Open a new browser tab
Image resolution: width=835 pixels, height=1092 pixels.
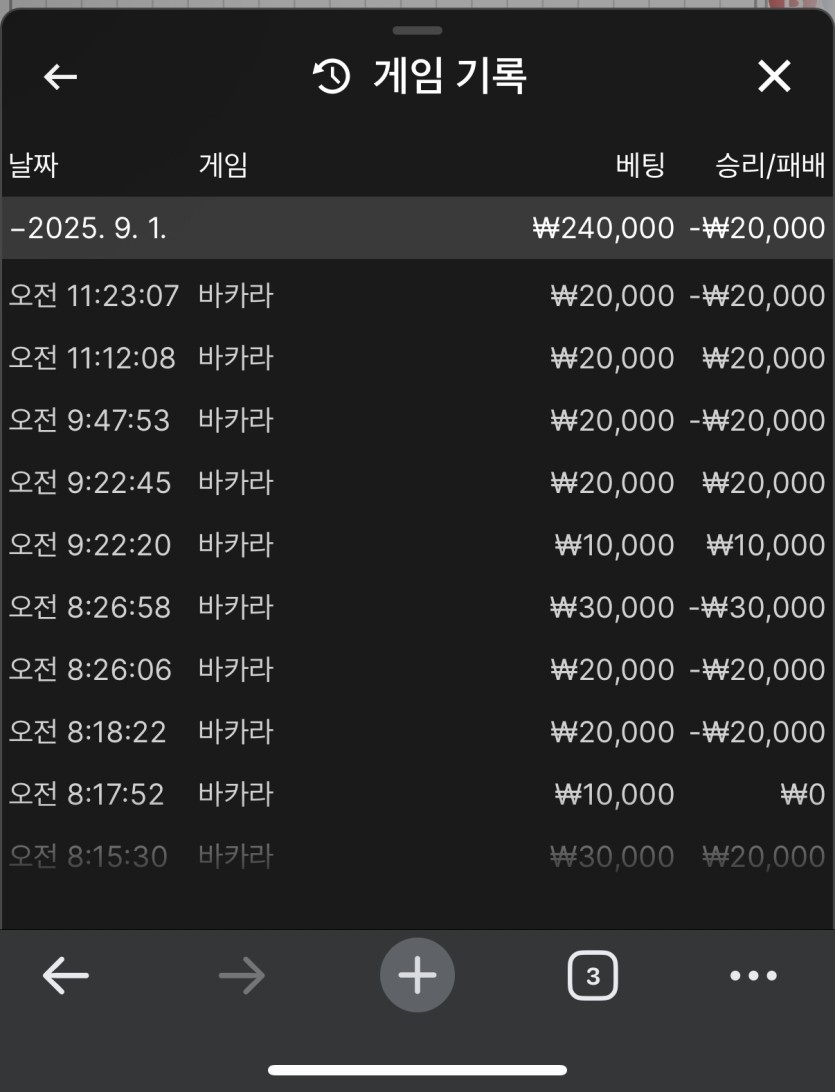417,975
